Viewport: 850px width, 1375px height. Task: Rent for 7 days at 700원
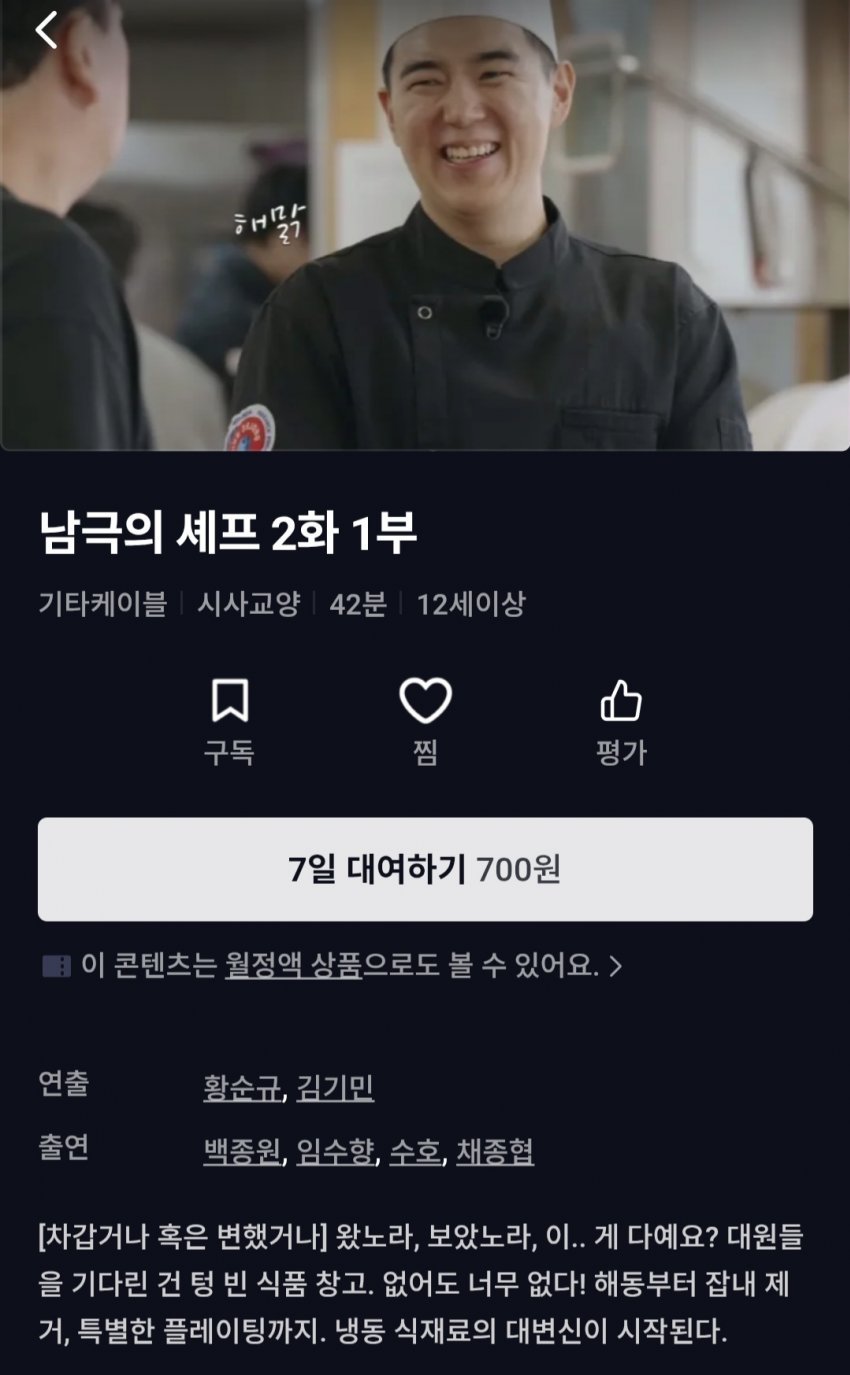tap(425, 869)
